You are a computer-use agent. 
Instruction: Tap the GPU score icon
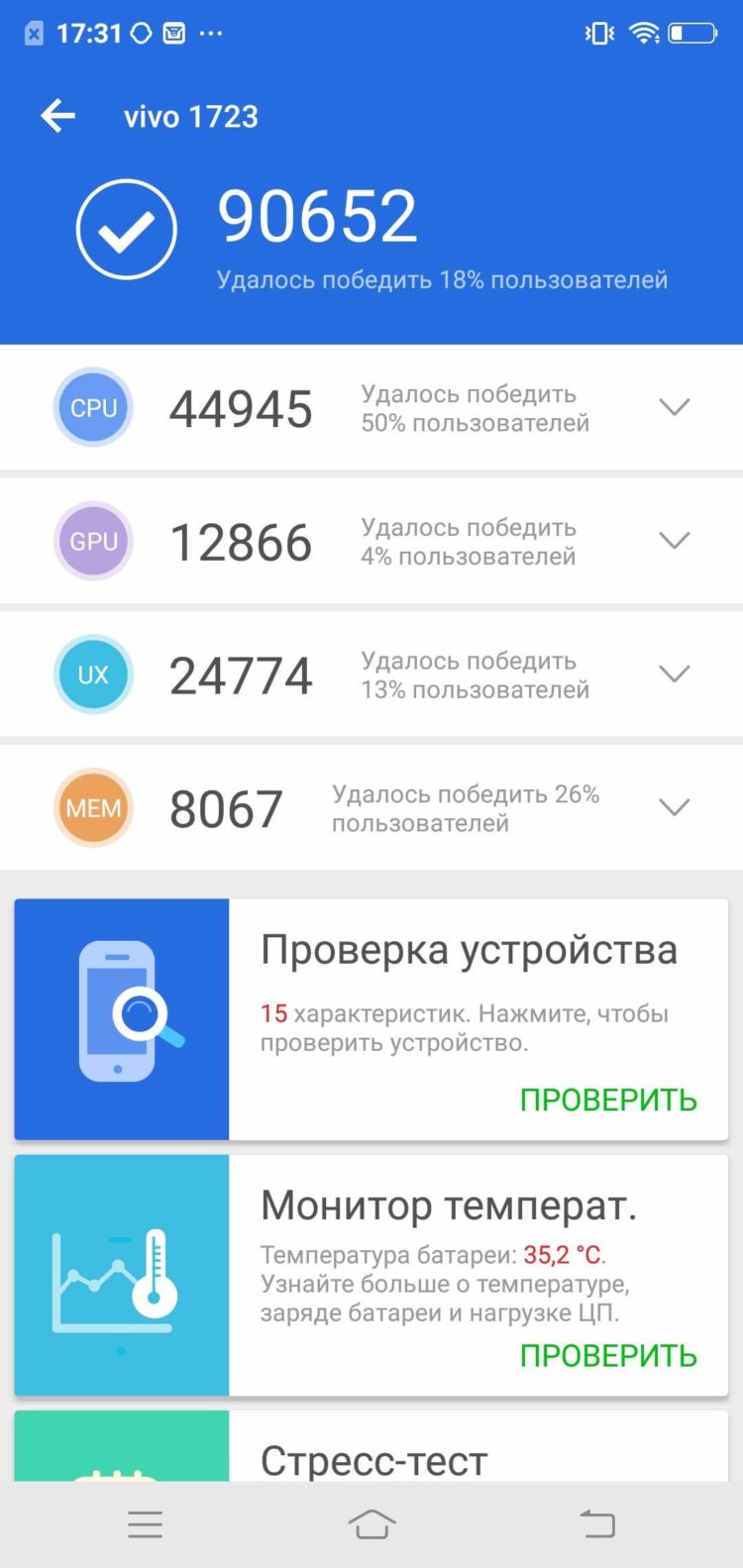point(92,541)
